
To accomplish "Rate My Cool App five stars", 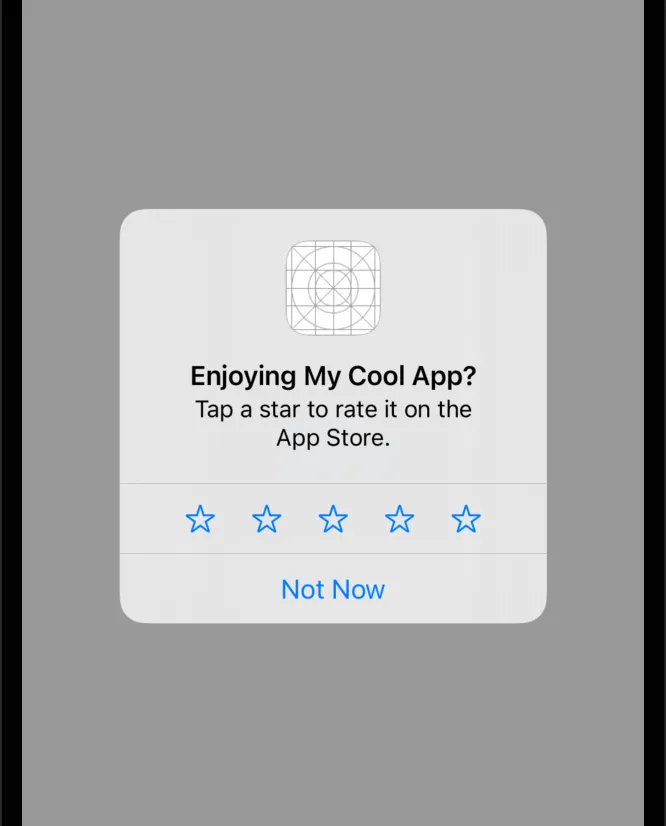I will pyautogui.click(x=466, y=519).
